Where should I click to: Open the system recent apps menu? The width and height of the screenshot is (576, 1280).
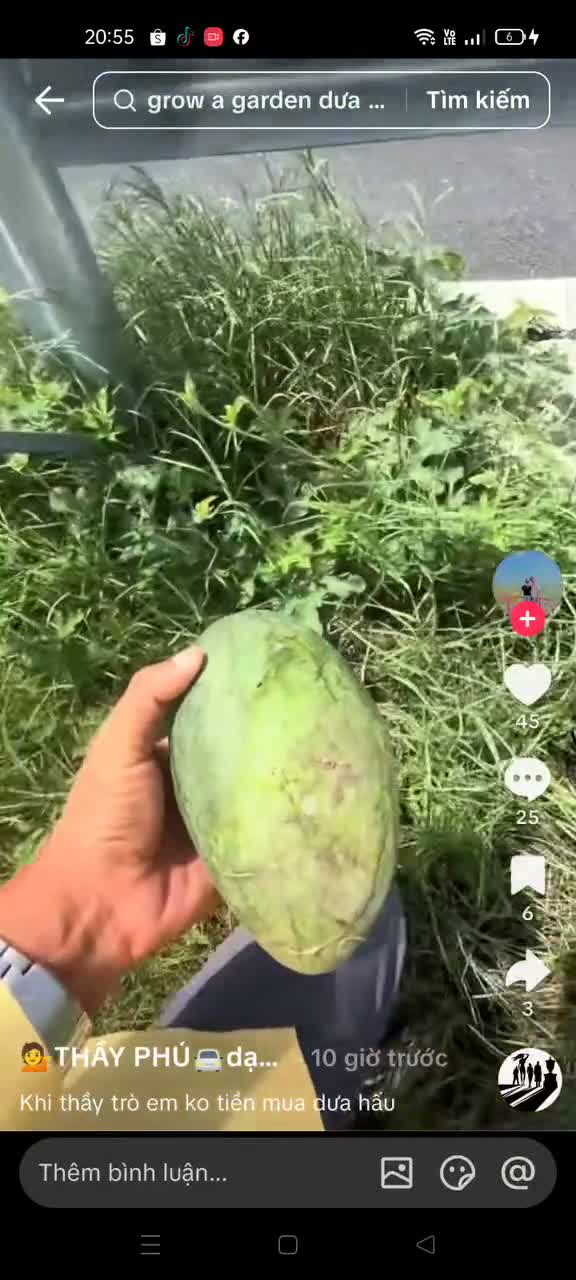151,1244
